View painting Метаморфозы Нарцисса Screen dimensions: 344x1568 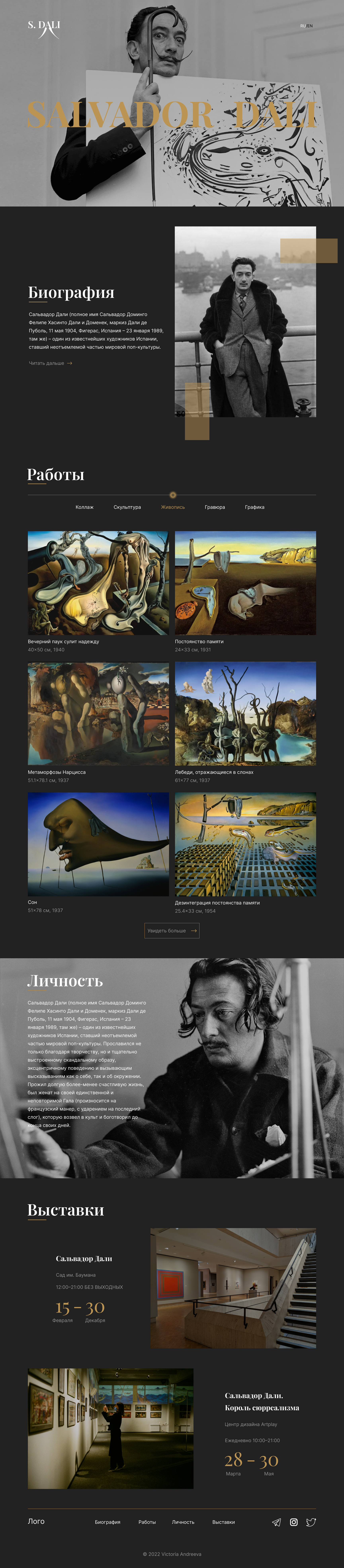tap(98, 713)
